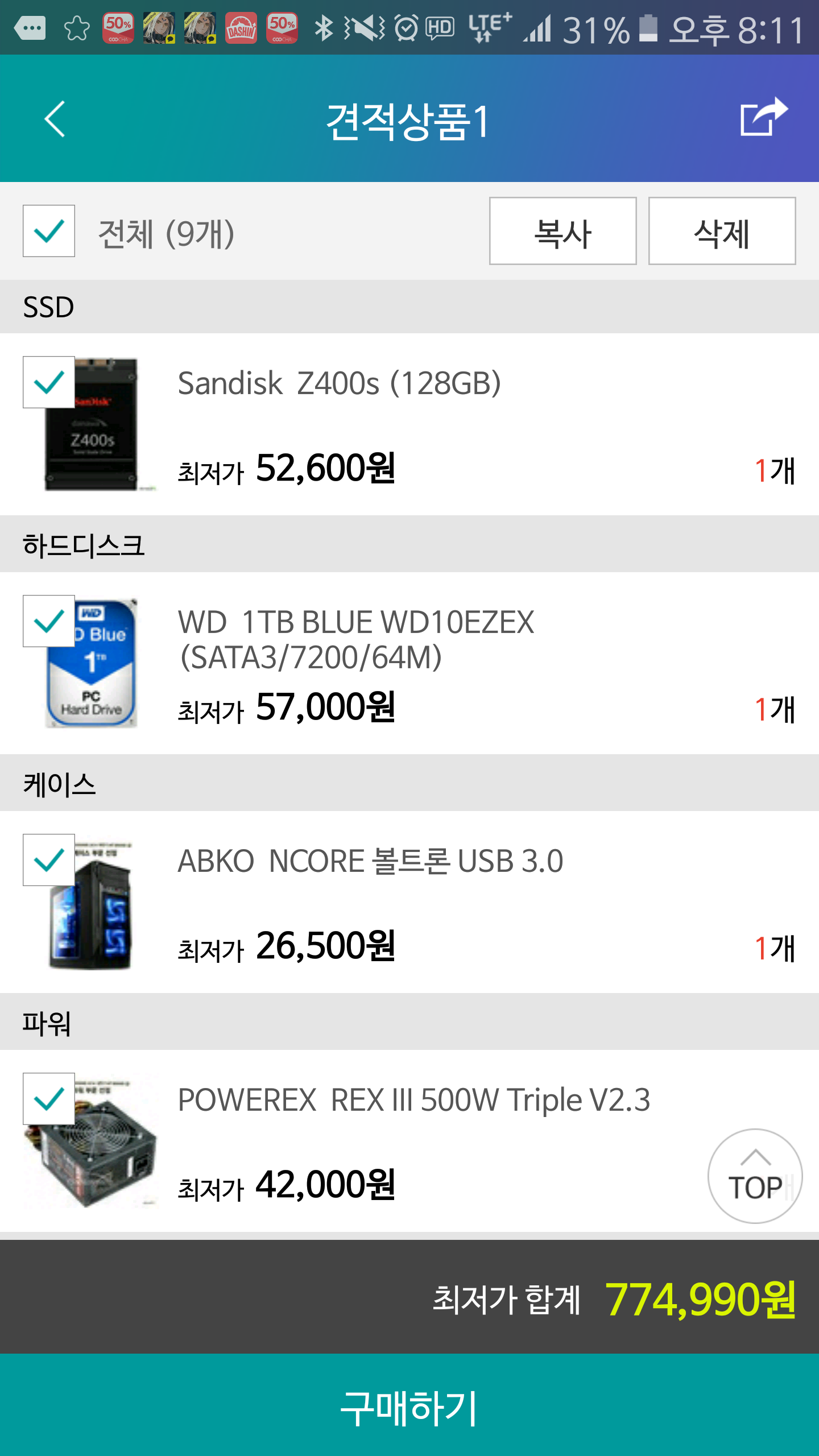Share this estimate list
The height and width of the screenshot is (1456, 819).
(x=763, y=117)
